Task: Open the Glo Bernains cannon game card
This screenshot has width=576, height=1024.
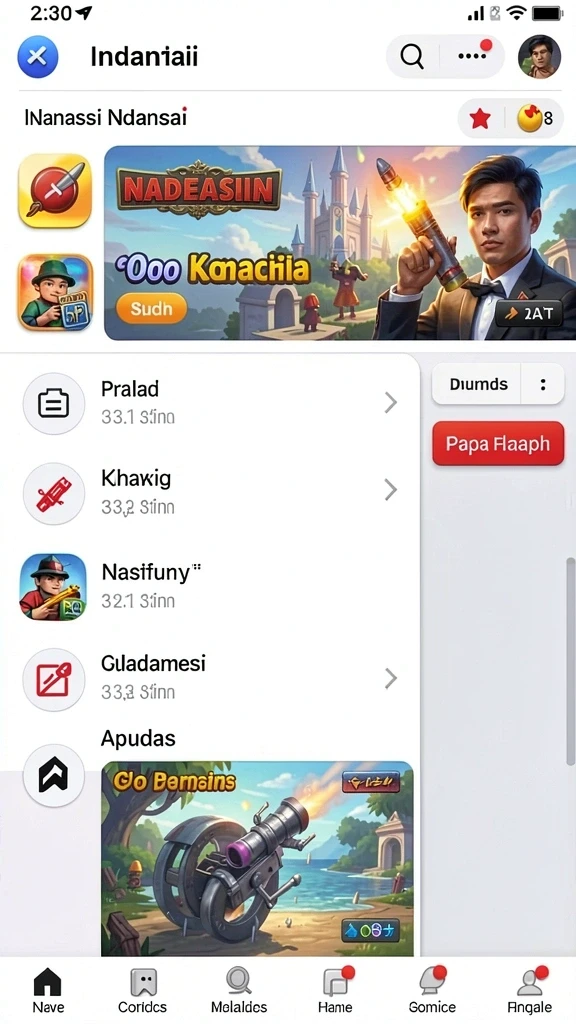Action: [257, 859]
